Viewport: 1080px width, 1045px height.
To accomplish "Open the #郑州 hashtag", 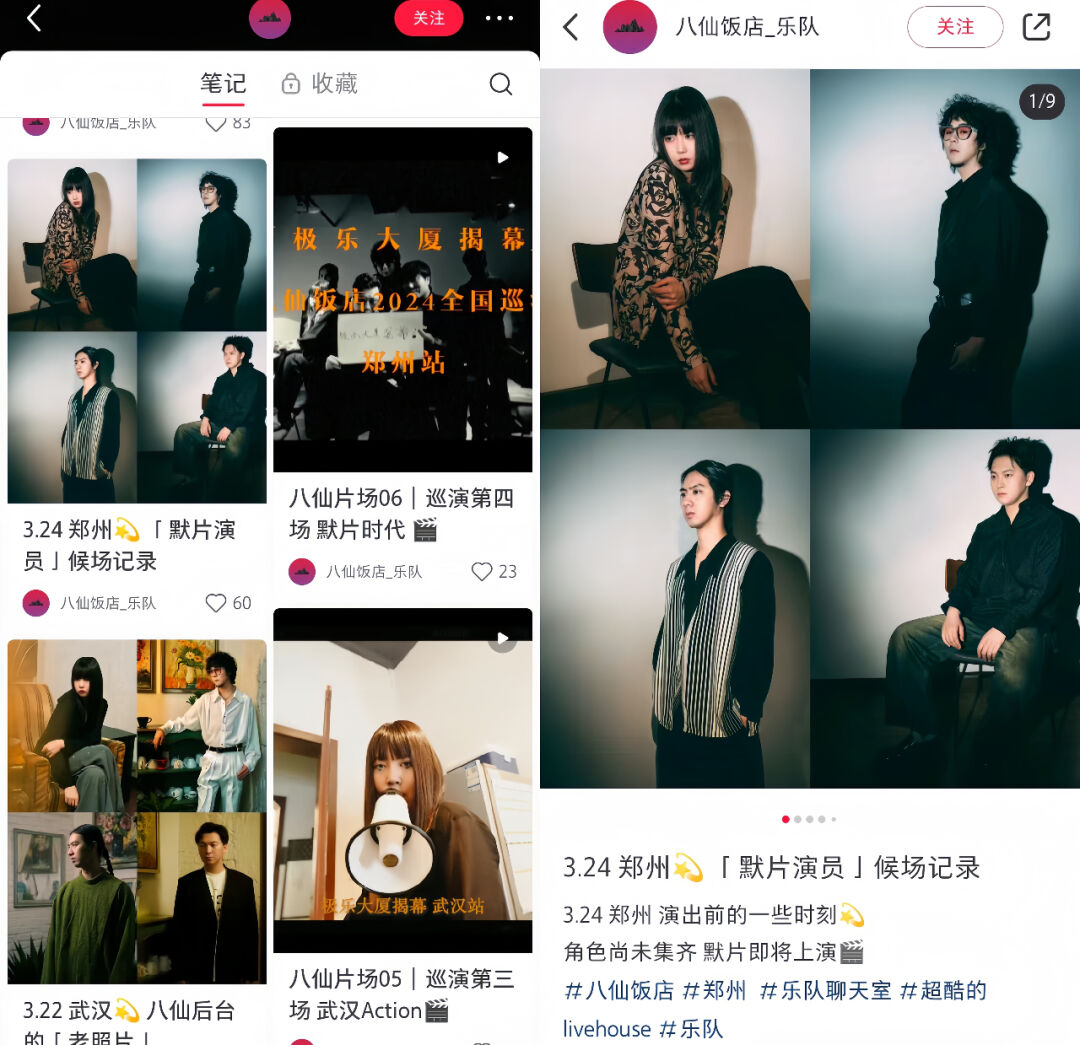I will [714, 991].
